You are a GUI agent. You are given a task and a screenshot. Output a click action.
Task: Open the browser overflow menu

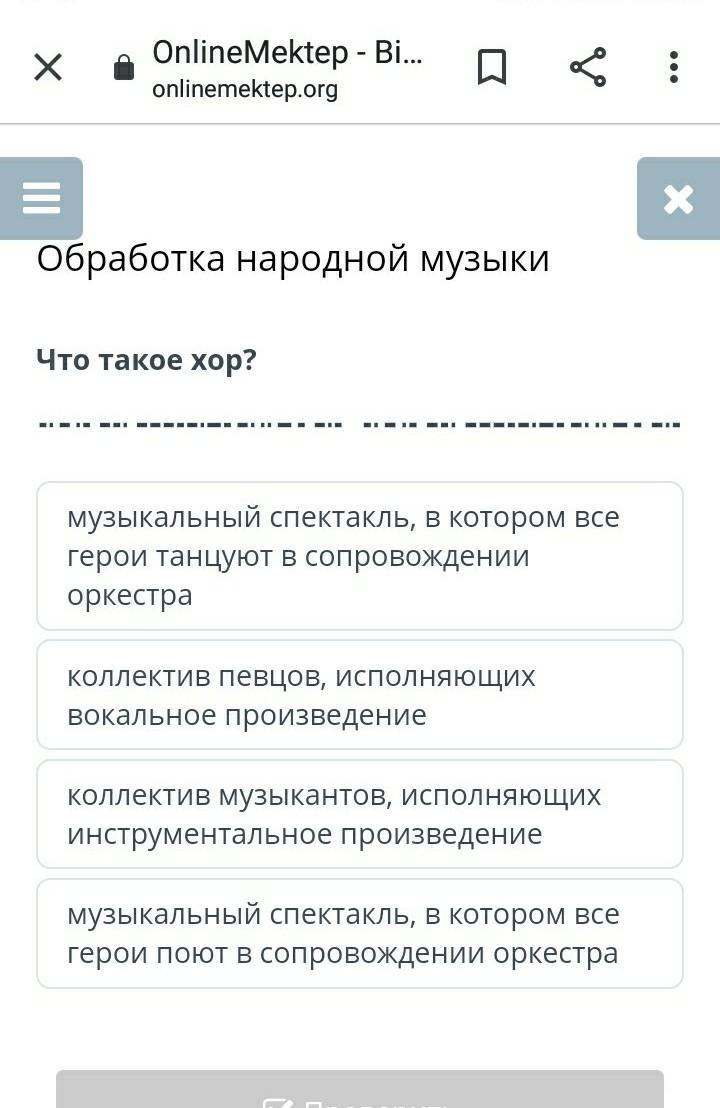pos(674,67)
